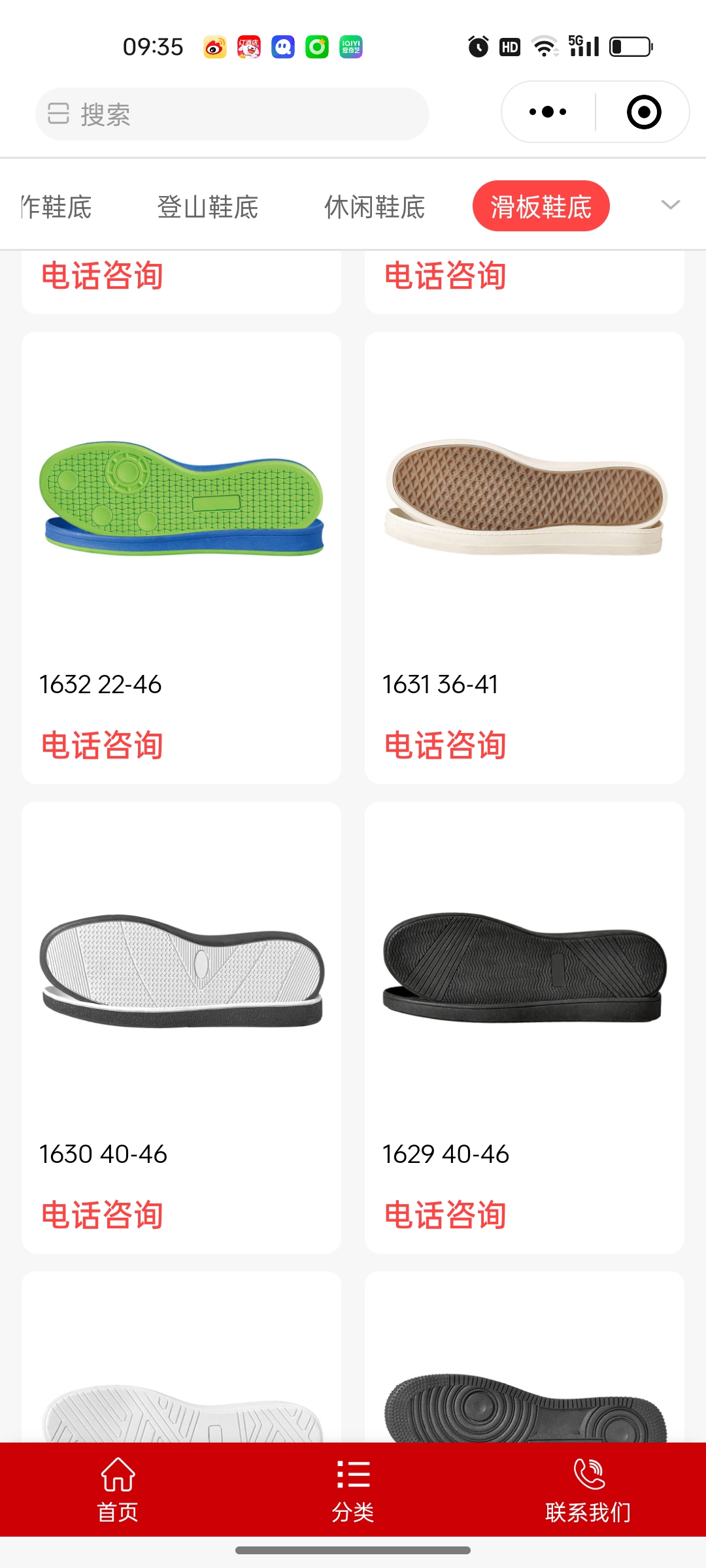Call to inquire about product 1630 40-46
This screenshot has width=706, height=1568.
coord(102,1215)
